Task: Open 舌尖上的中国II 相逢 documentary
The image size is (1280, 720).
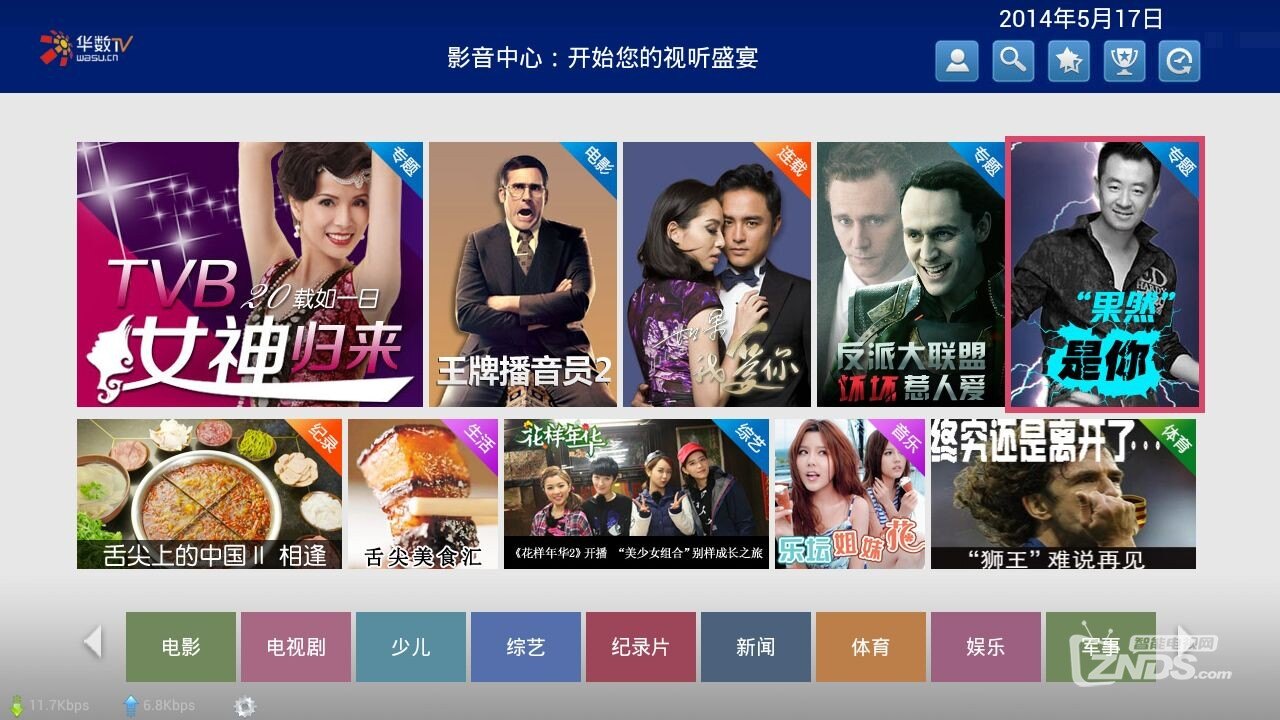Action: pyautogui.click(x=209, y=494)
